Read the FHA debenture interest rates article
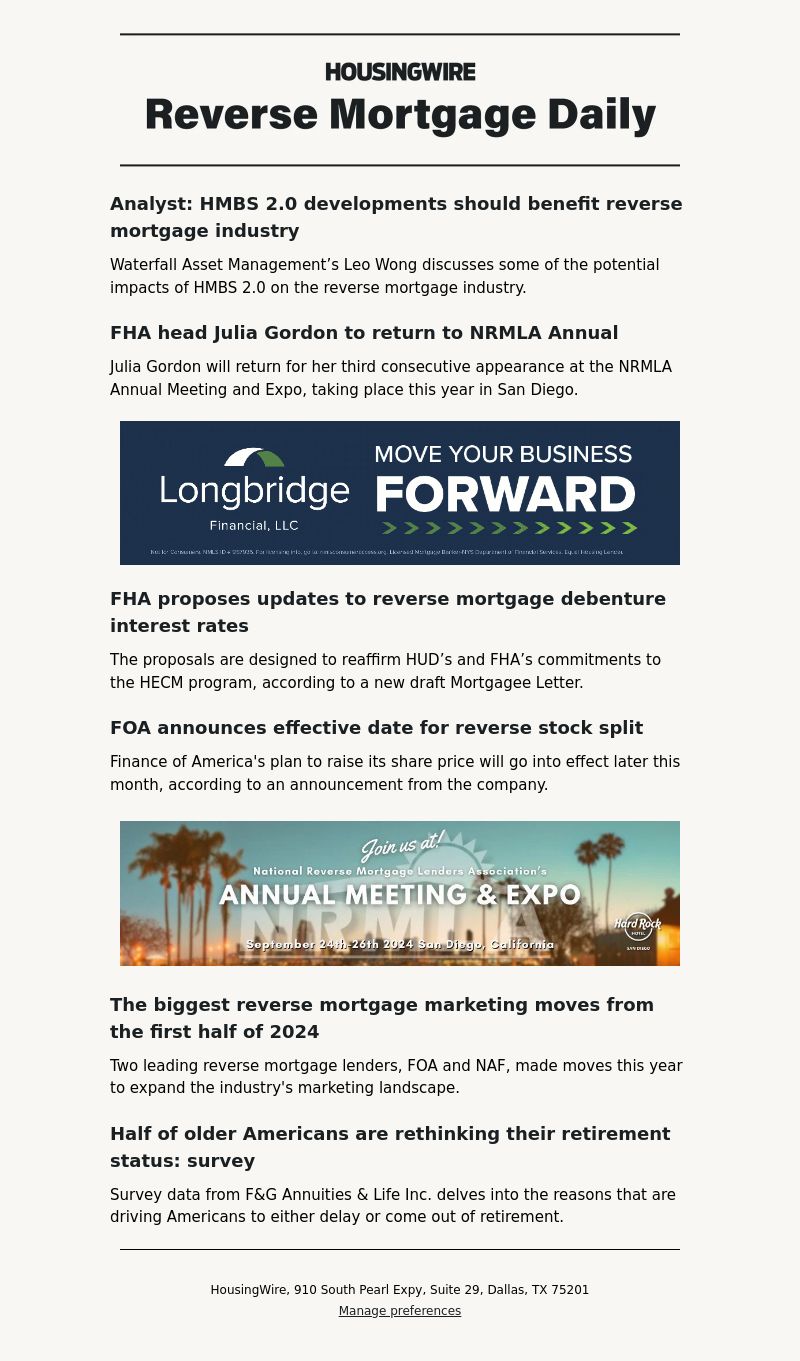Viewport: 800px width, 1361px height. point(388,612)
